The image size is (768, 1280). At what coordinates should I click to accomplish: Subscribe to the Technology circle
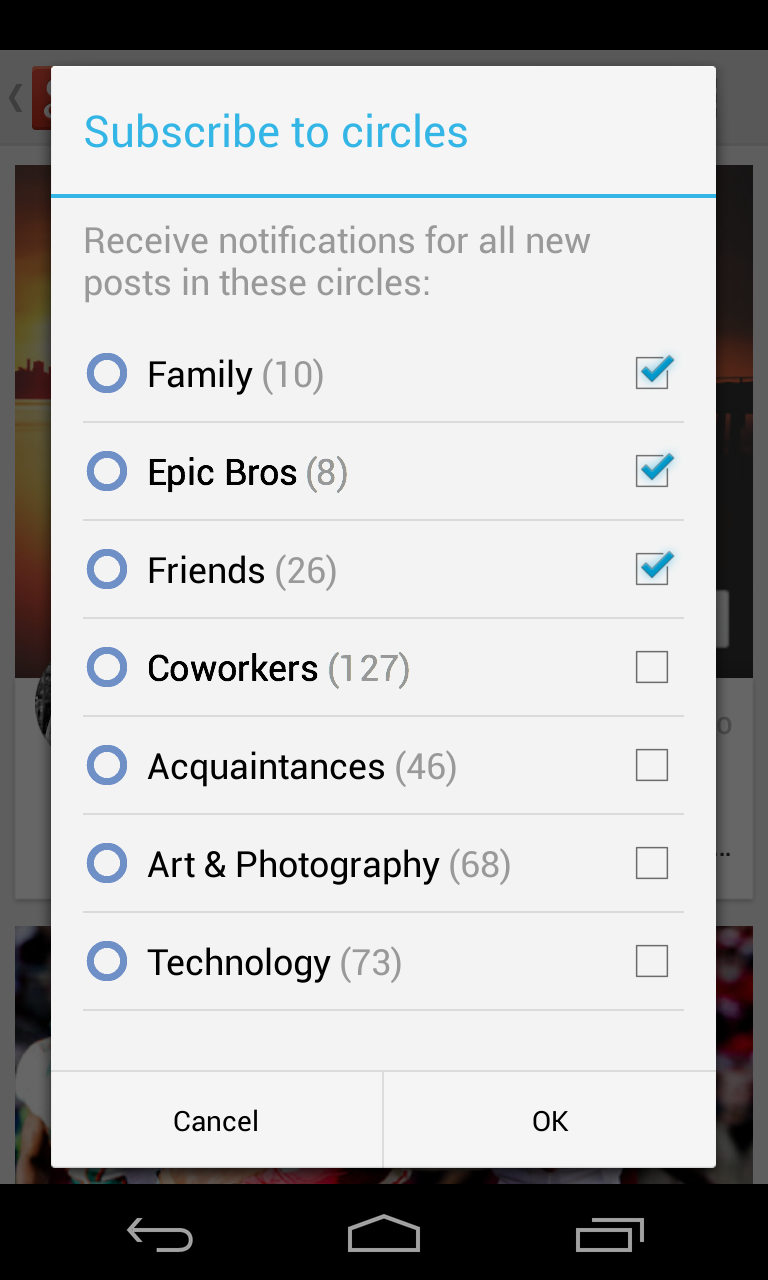(x=652, y=961)
